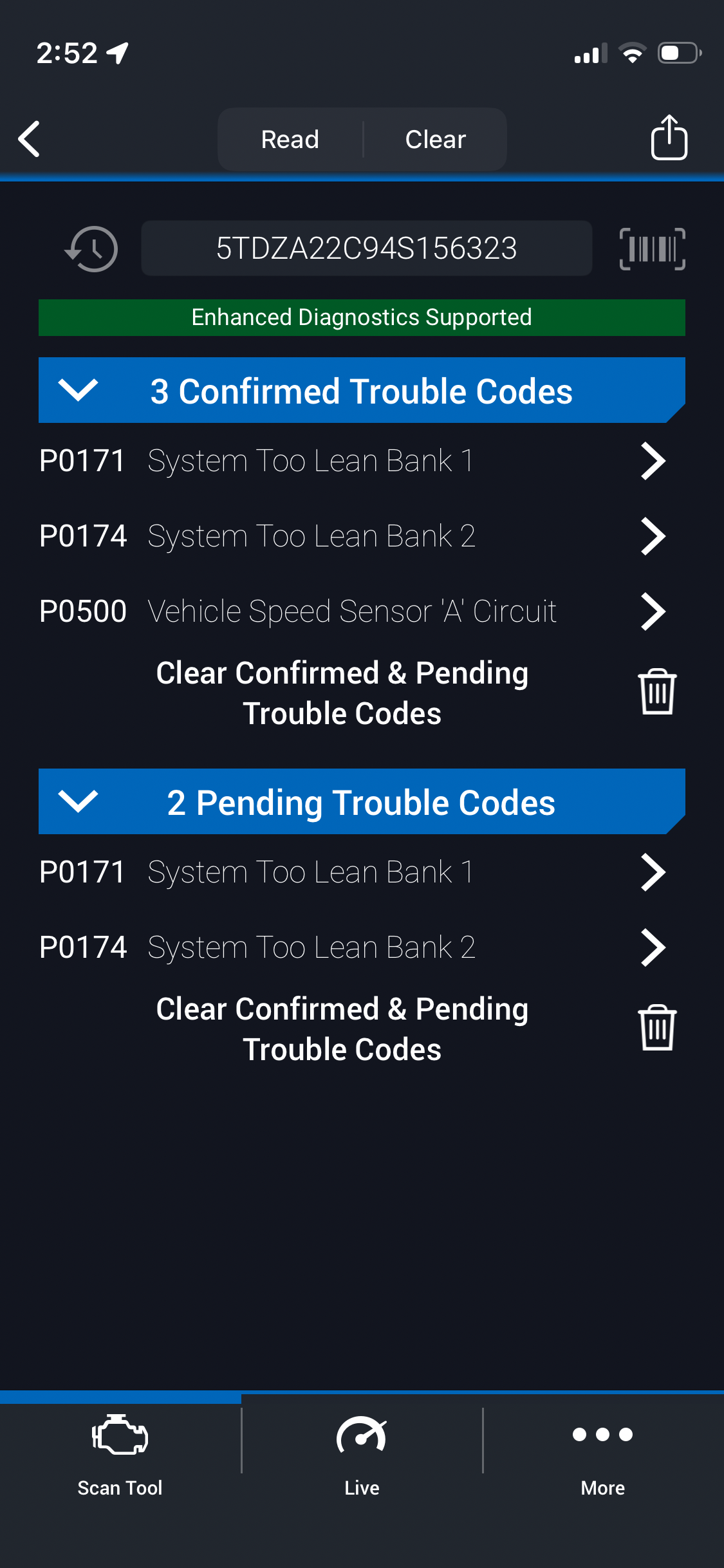The height and width of the screenshot is (1568, 724).
Task: Open the VIN history clock icon
Action: tap(92, 249)
